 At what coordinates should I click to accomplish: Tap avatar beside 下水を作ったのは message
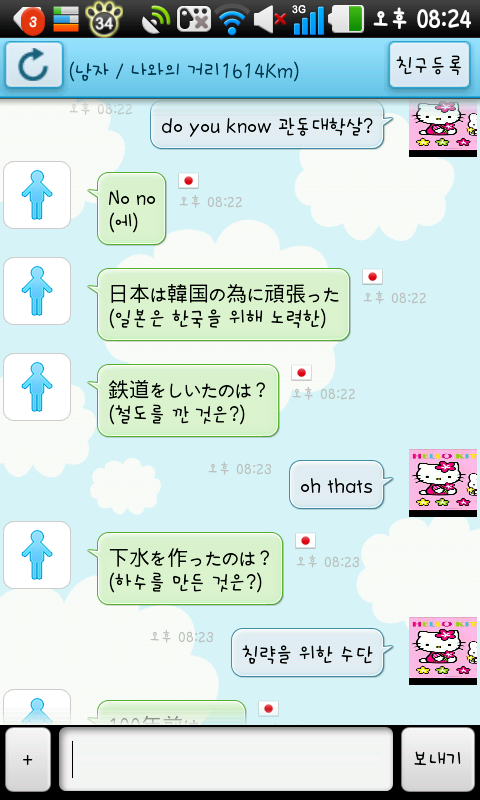click(37, 555)
